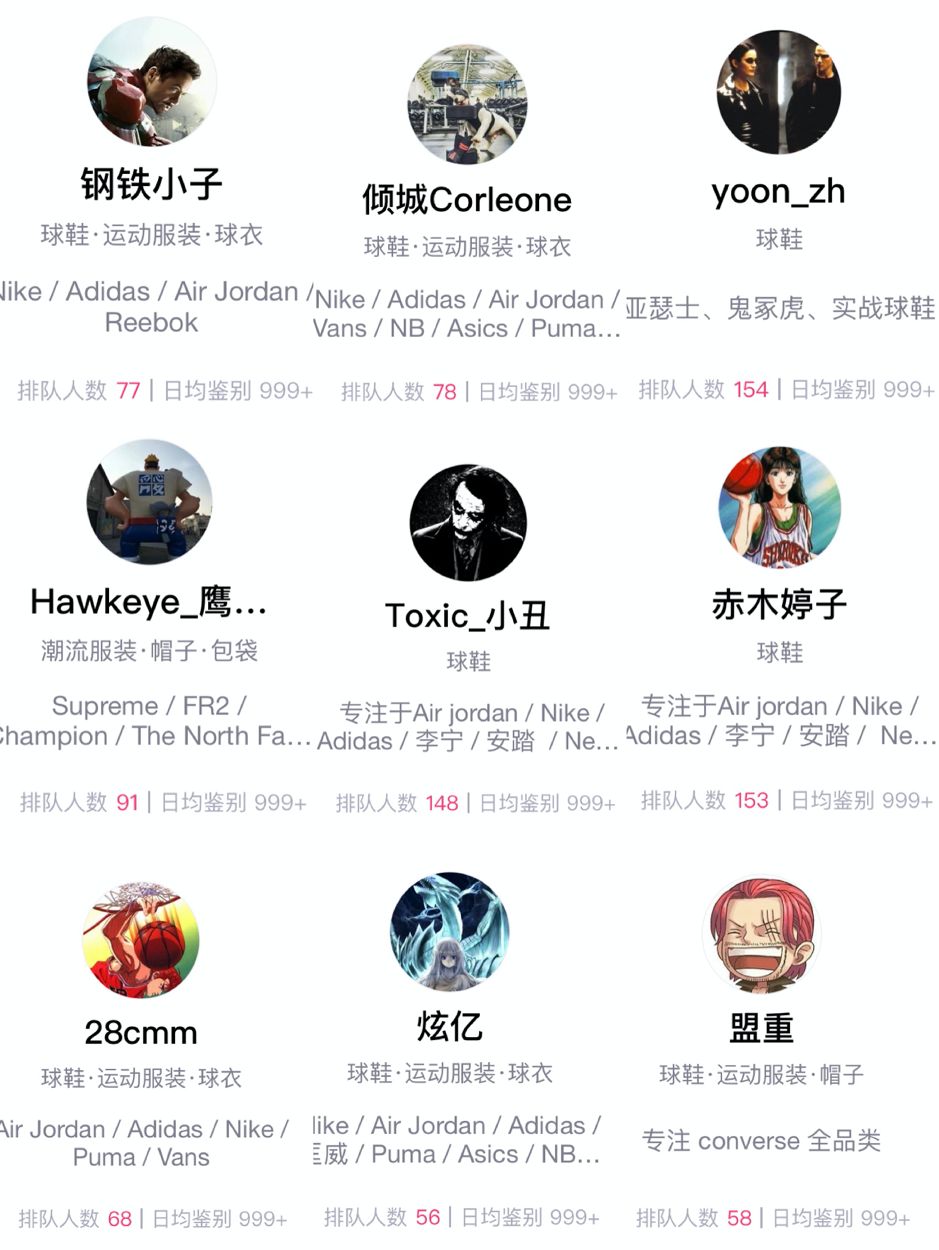
Task: Open the Hawkeye_鹰… appraiser card
Action: (149, 601)
